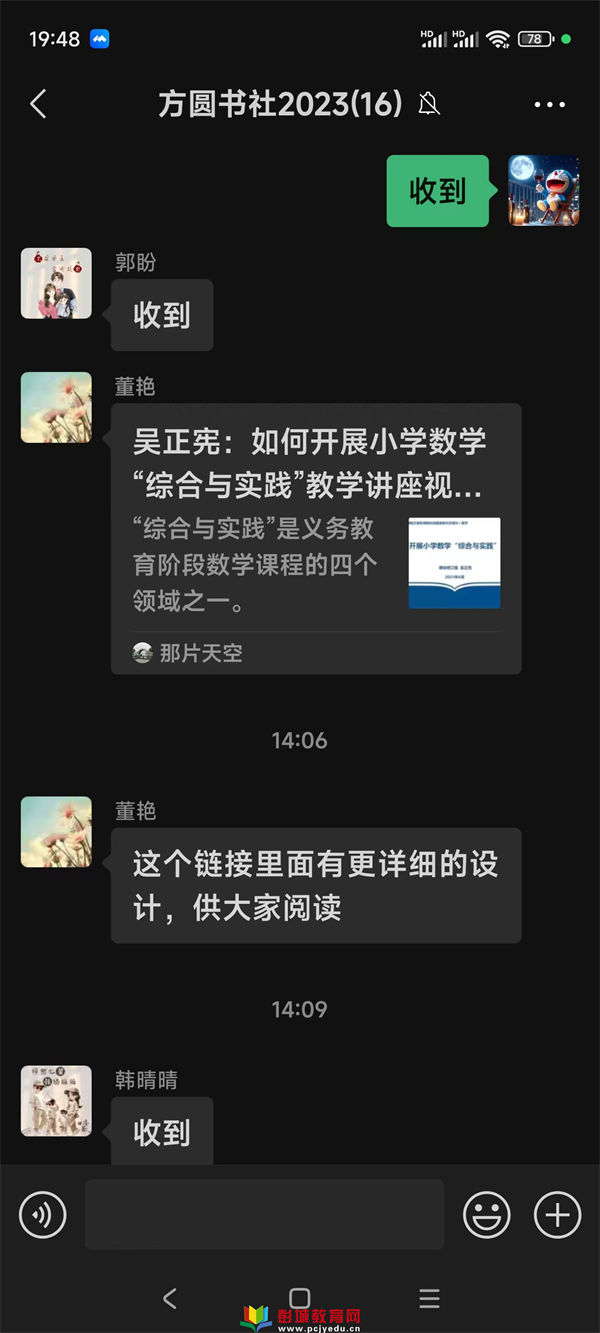Tap the system home button
This screenshot has height=1333, width=600.
tap(299, 1298)
